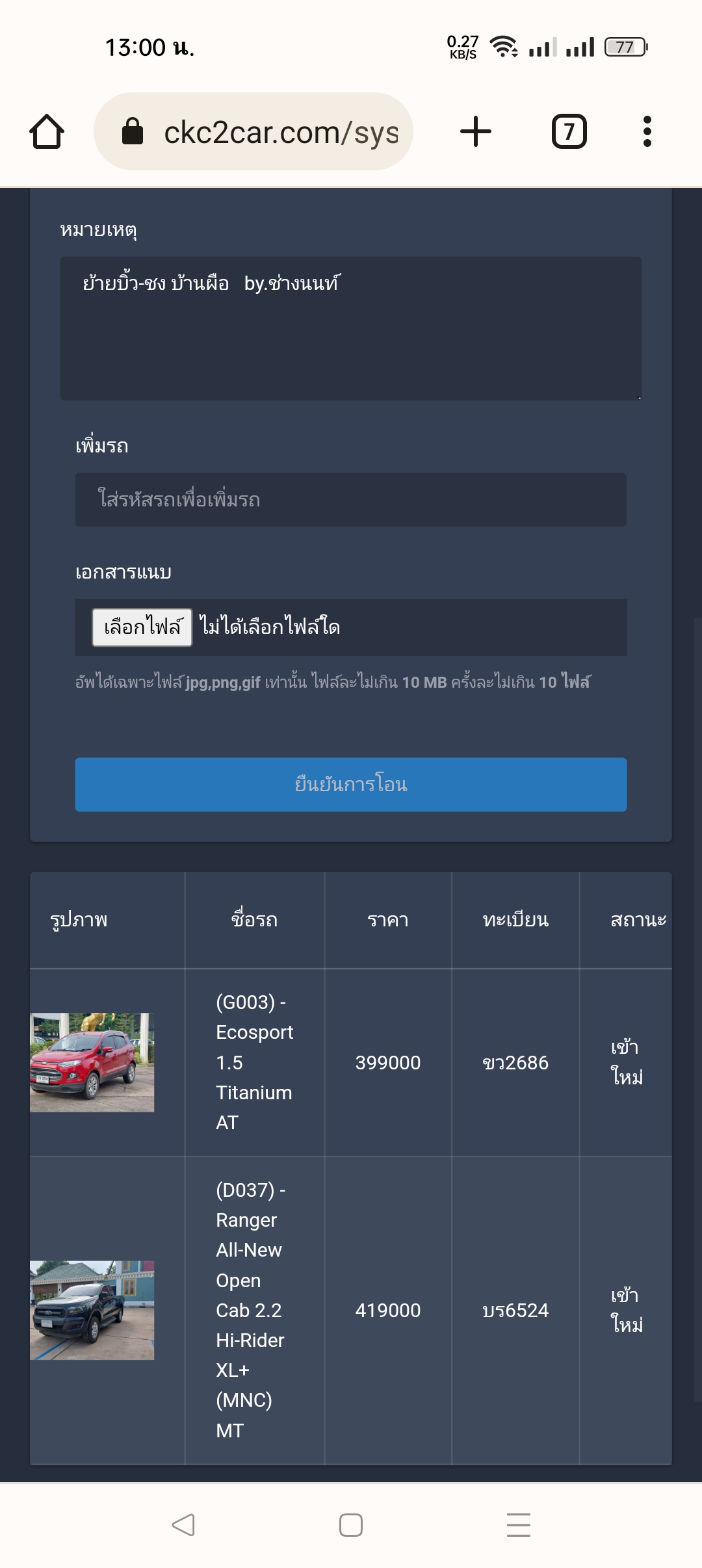702x1568 pixels.
Task: Tap the browser home icon
Action: 47,132
